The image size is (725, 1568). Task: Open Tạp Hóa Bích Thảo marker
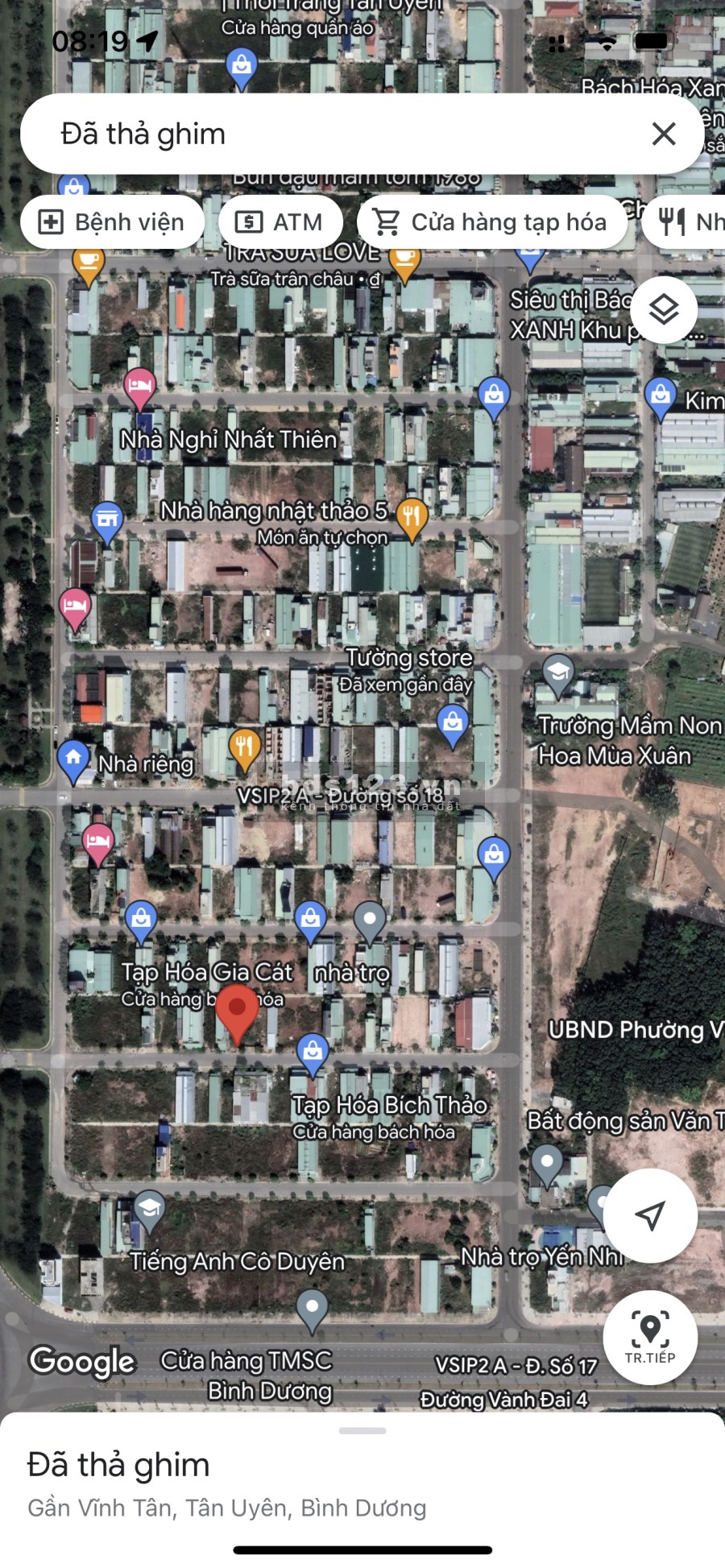click(313, 1052)
